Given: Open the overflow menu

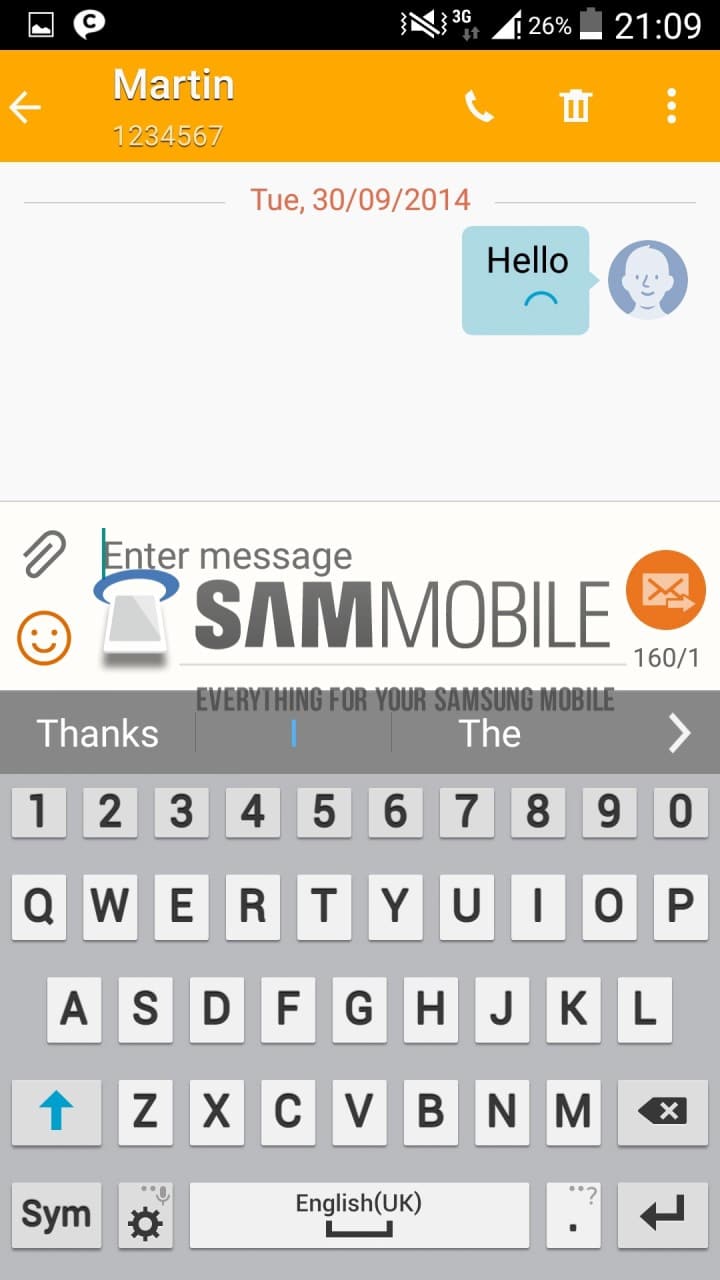Looking at the screenshot, I should 671,106.
